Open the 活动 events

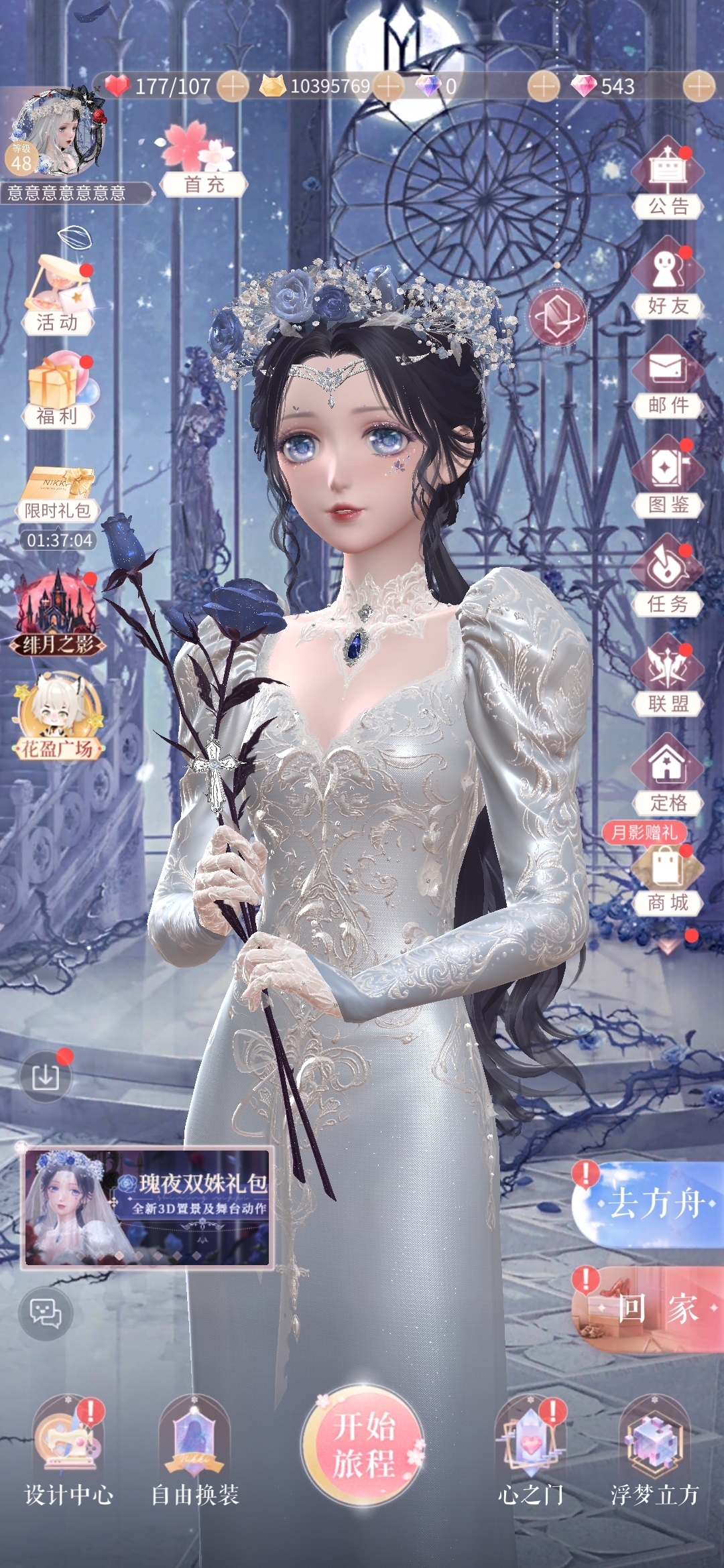click(58, 295)
